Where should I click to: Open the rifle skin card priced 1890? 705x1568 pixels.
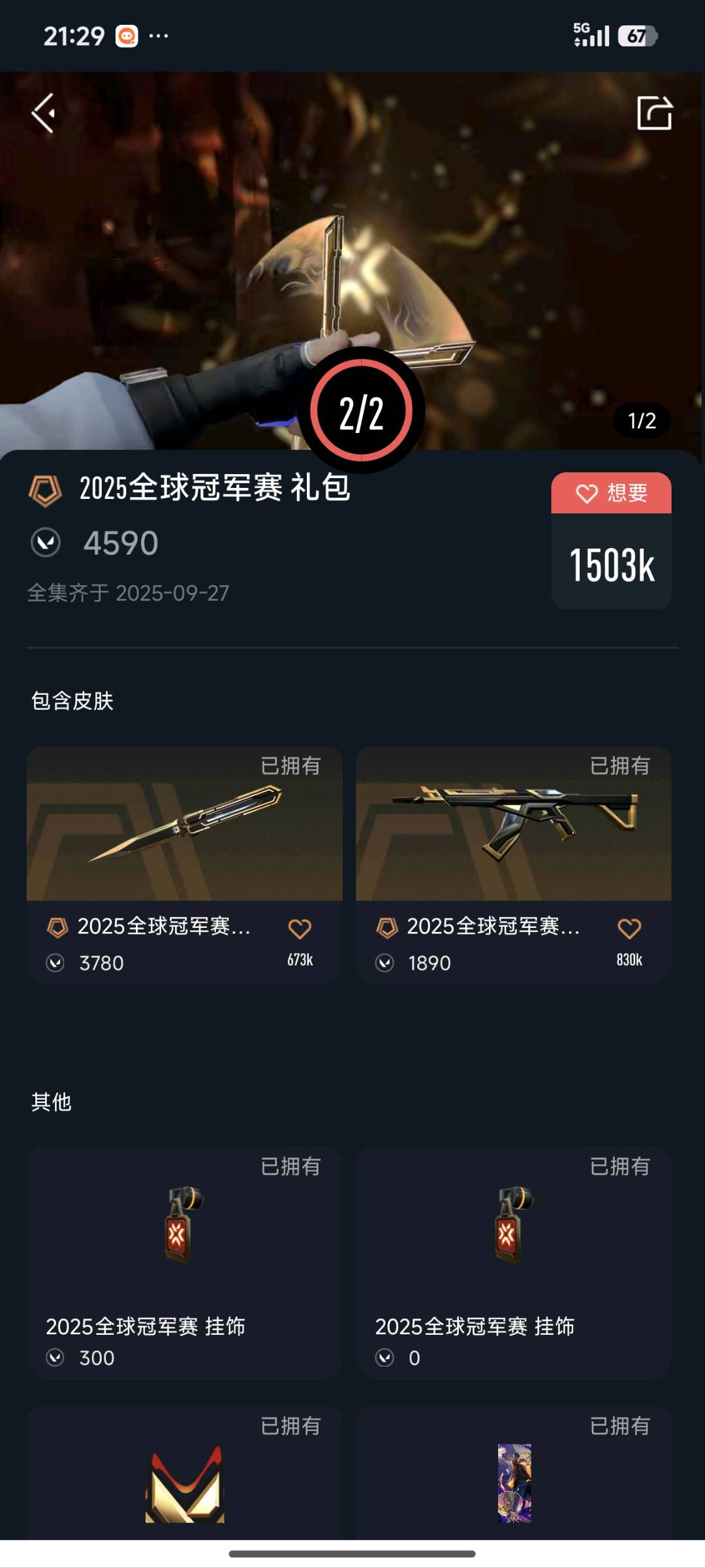[514, 865]
